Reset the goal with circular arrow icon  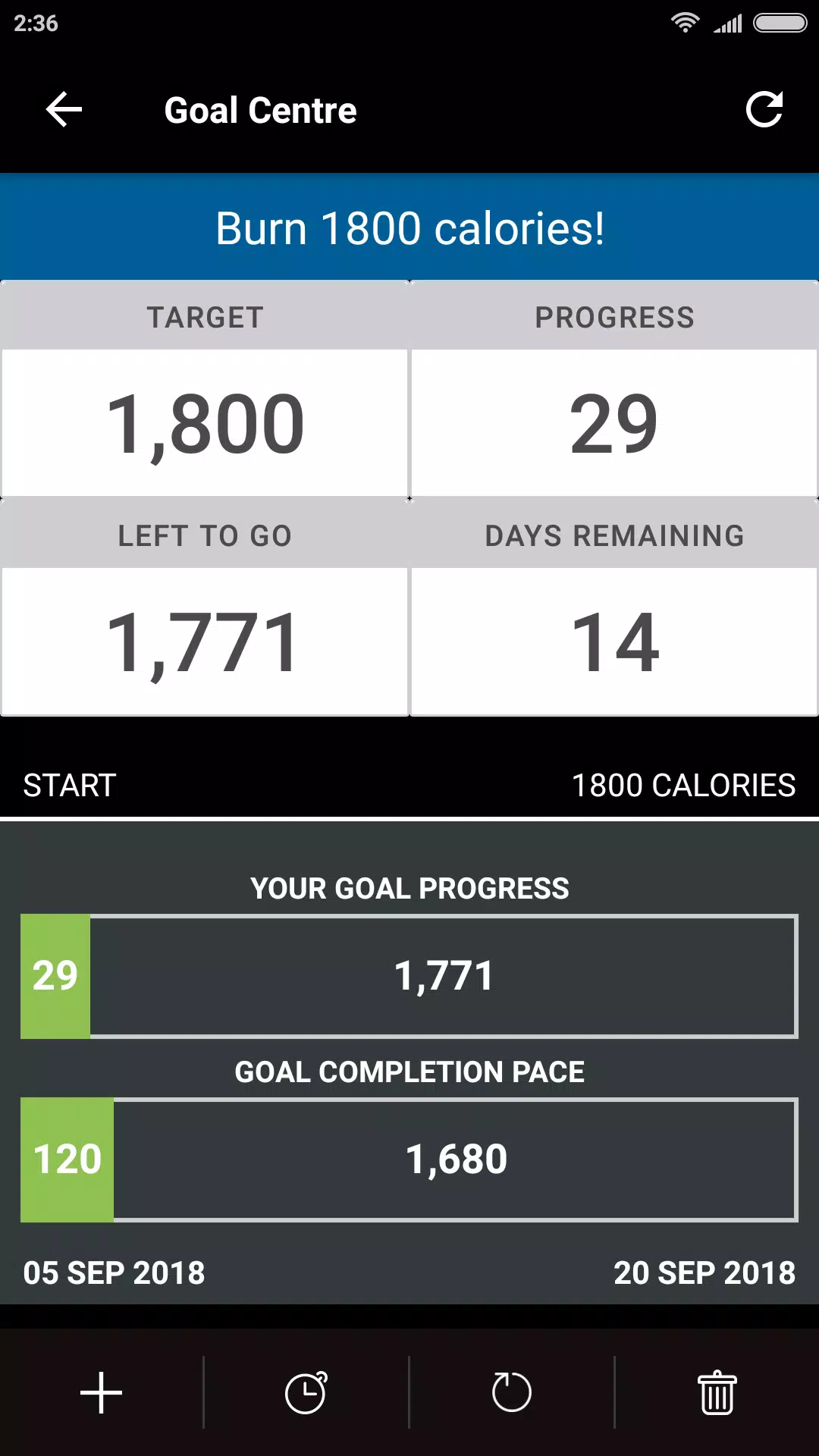point(512,1392)
